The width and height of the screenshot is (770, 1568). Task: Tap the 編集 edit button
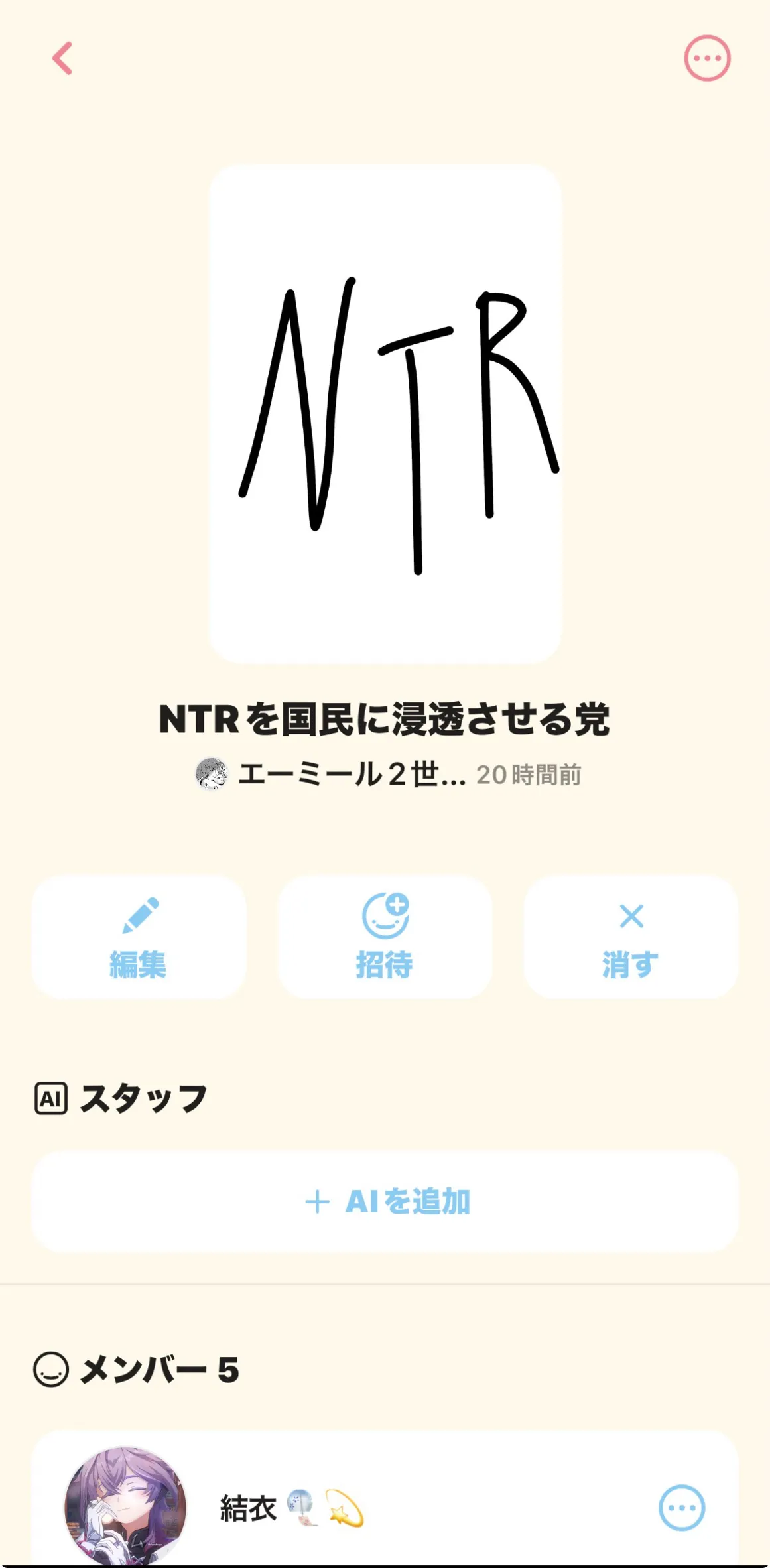point(139,937)
